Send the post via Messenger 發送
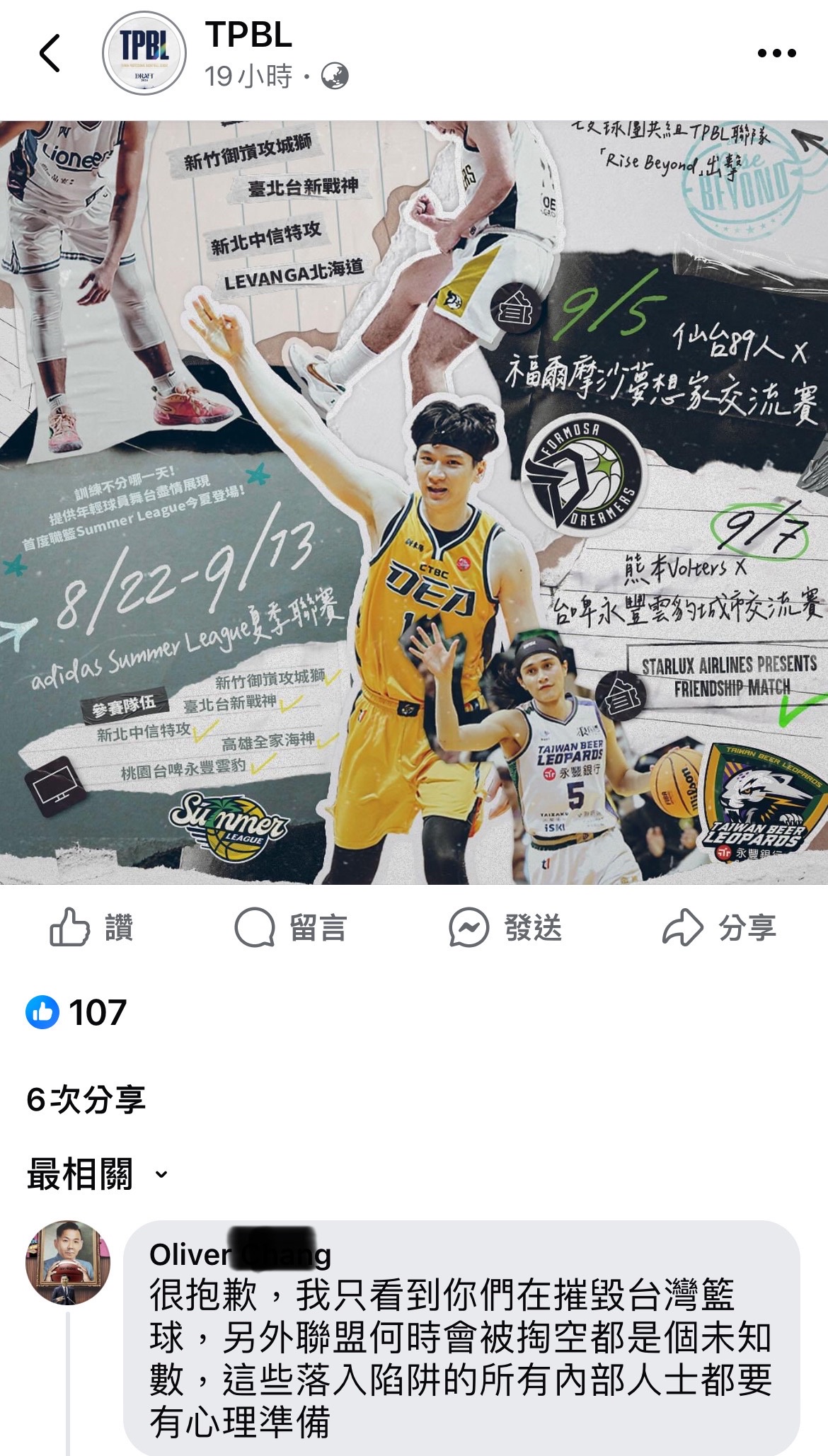The width and height of the screenshot is (828, 1456). (505, 927)
